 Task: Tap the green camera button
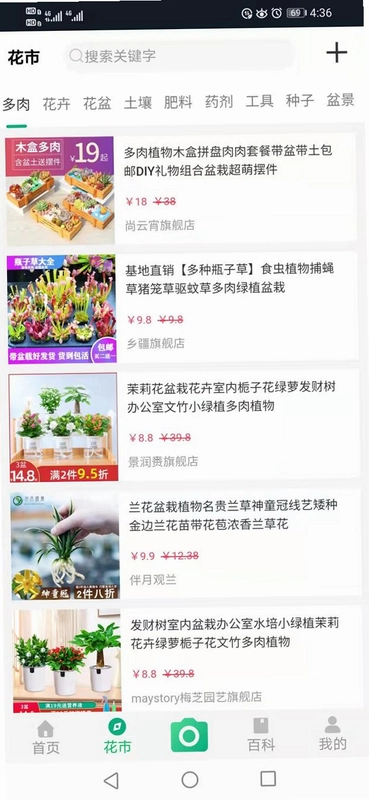click(189, 735)
